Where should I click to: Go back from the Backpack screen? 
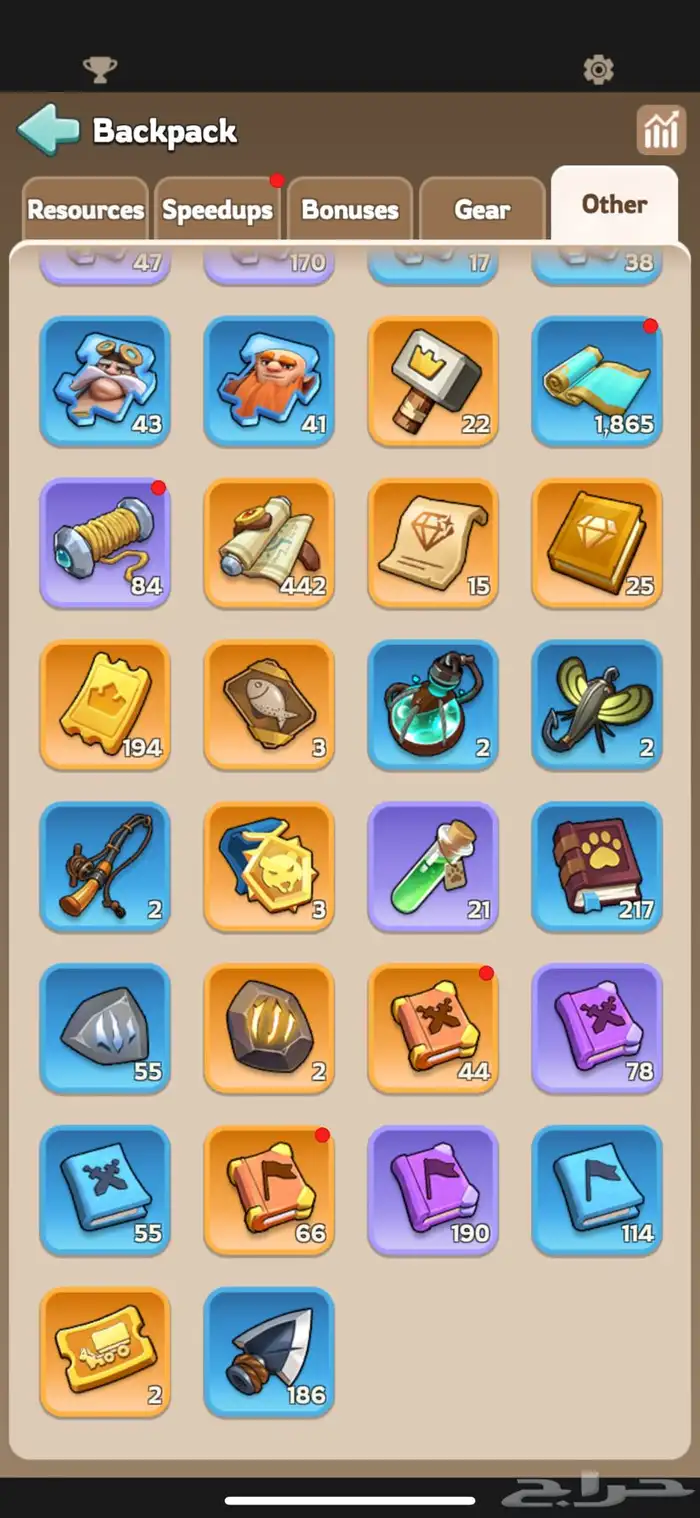coord(48,130)
